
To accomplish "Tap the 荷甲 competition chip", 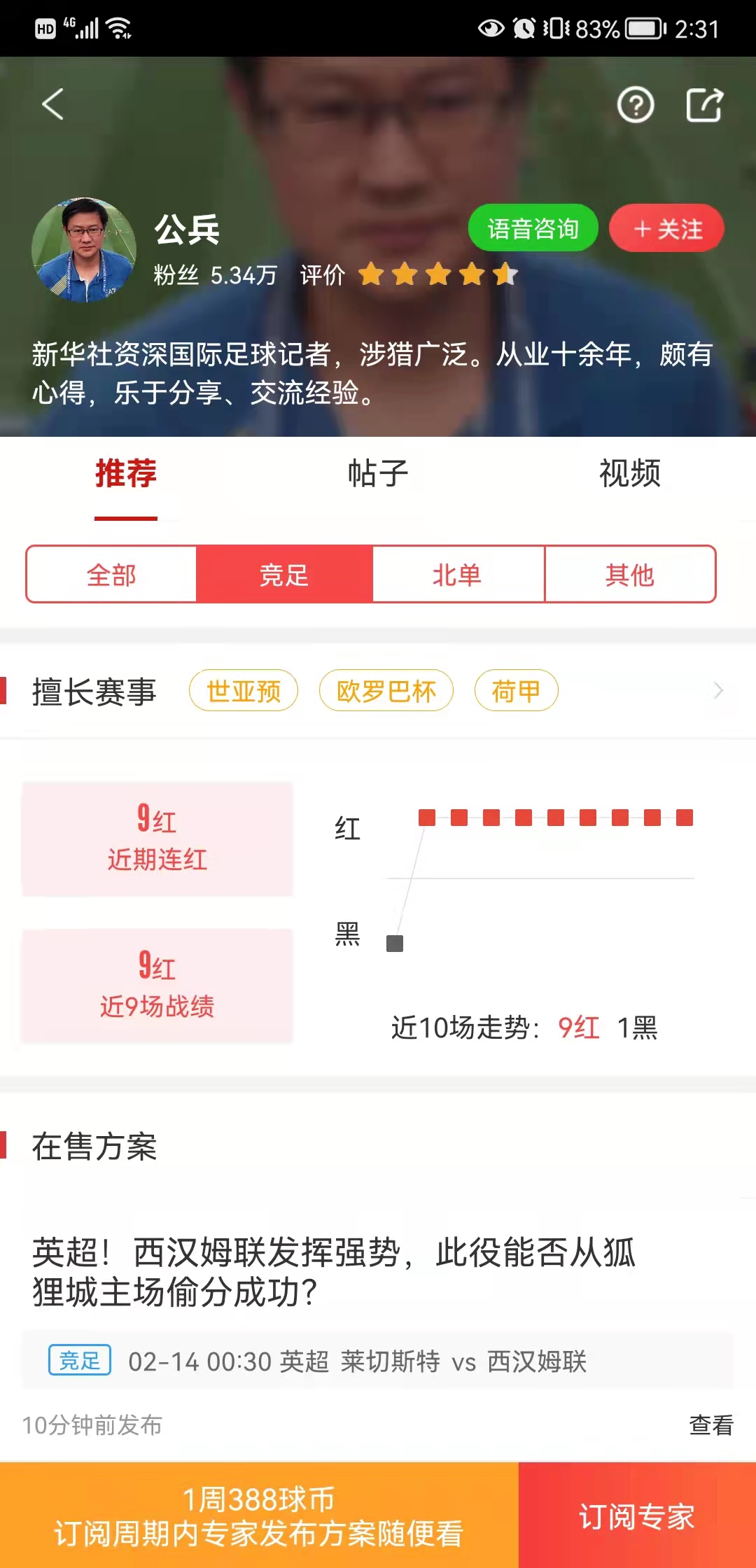I will [516, 691].
